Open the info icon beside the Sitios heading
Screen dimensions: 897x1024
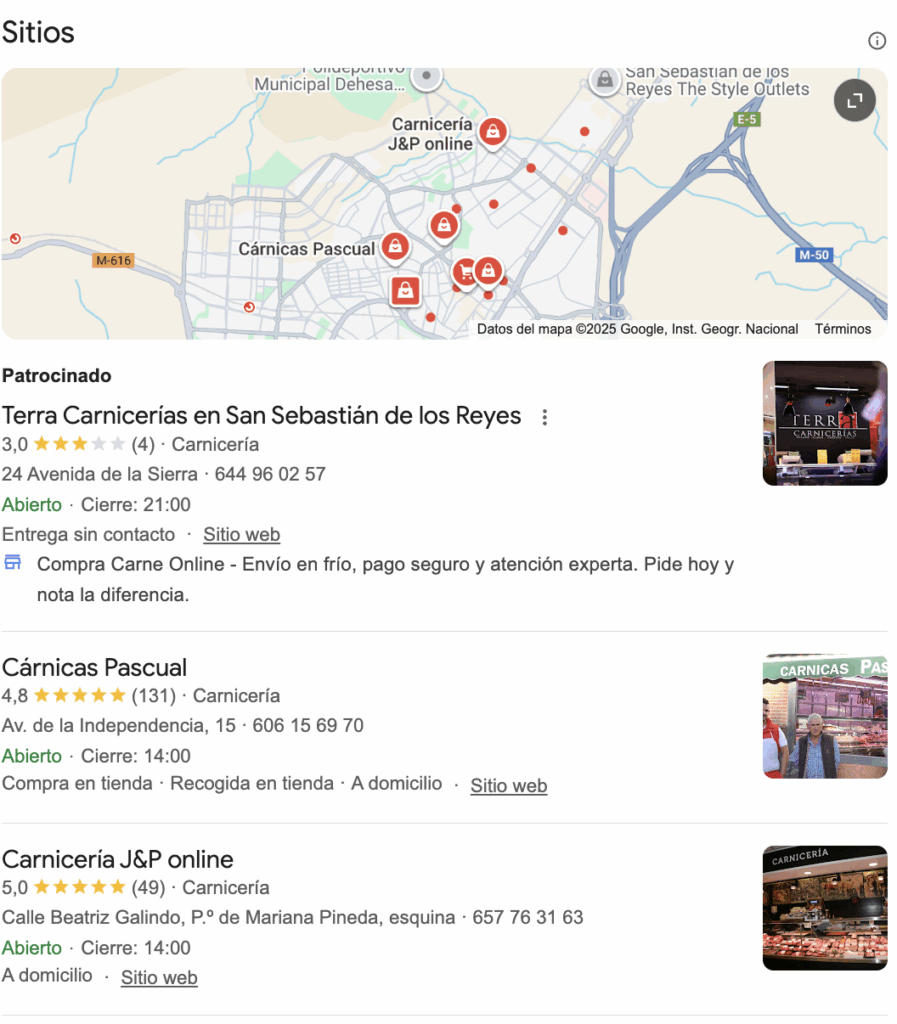pos(877,40)
